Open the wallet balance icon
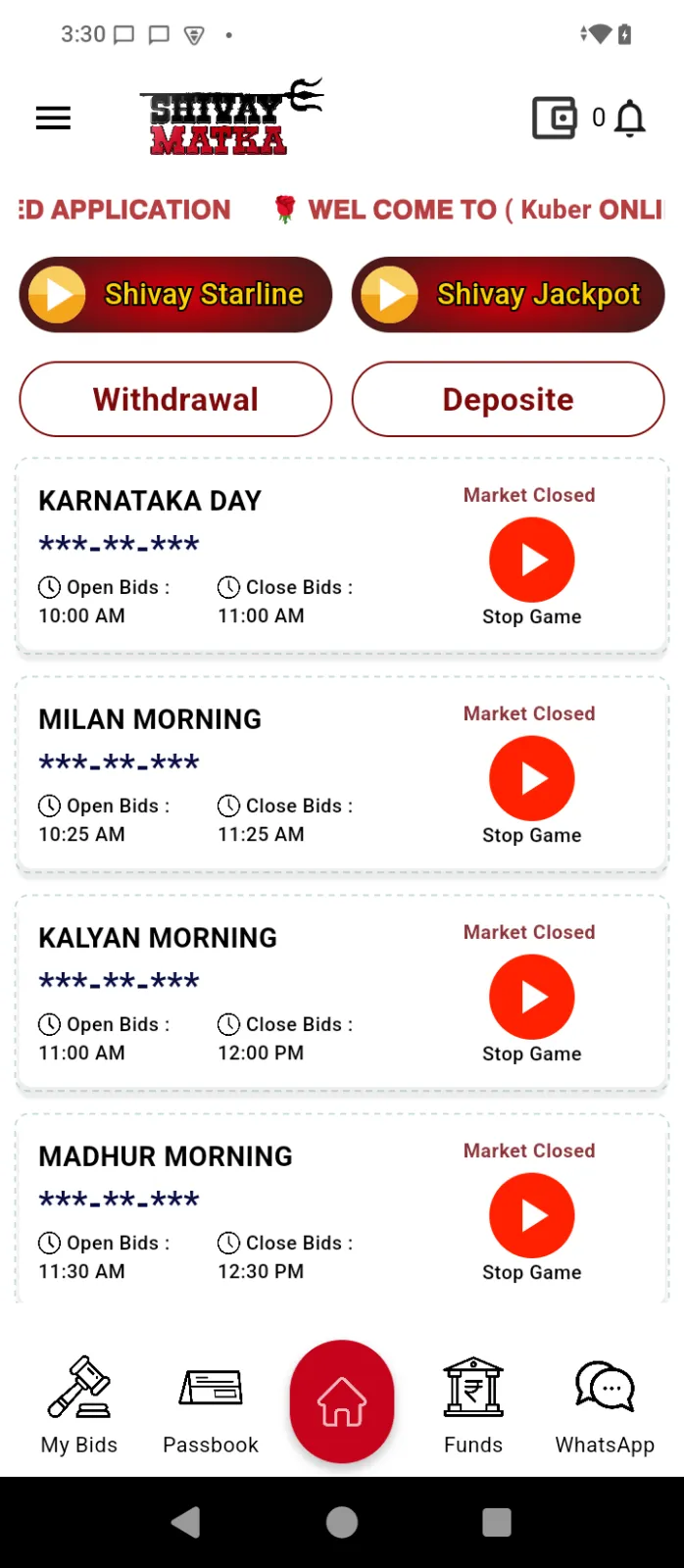Screen dimensions: 684x1568 pyautogui.click(x=555, y=119)
